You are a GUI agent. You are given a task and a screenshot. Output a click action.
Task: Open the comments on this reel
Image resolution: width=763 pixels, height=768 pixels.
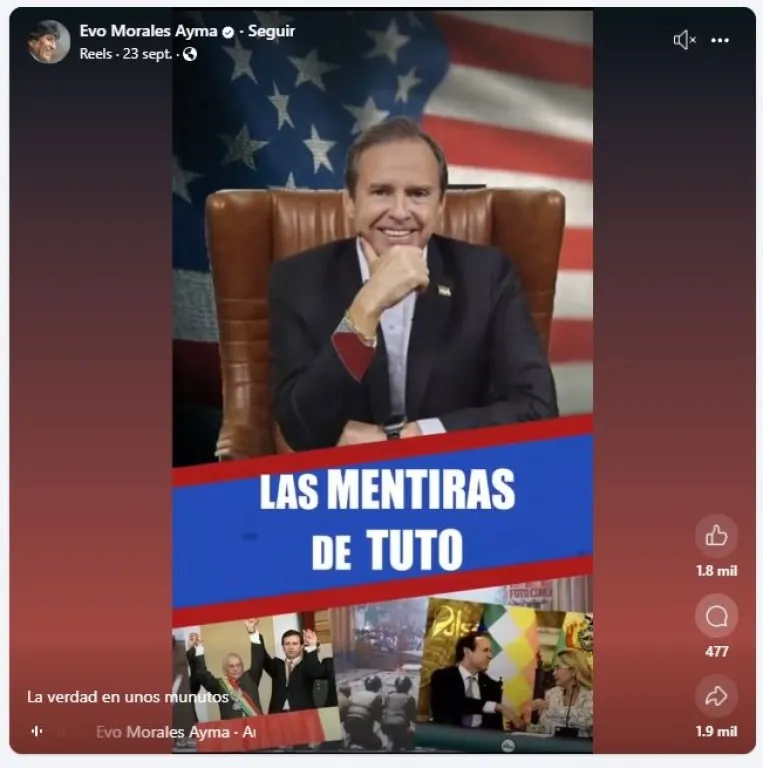pos(716,616)
